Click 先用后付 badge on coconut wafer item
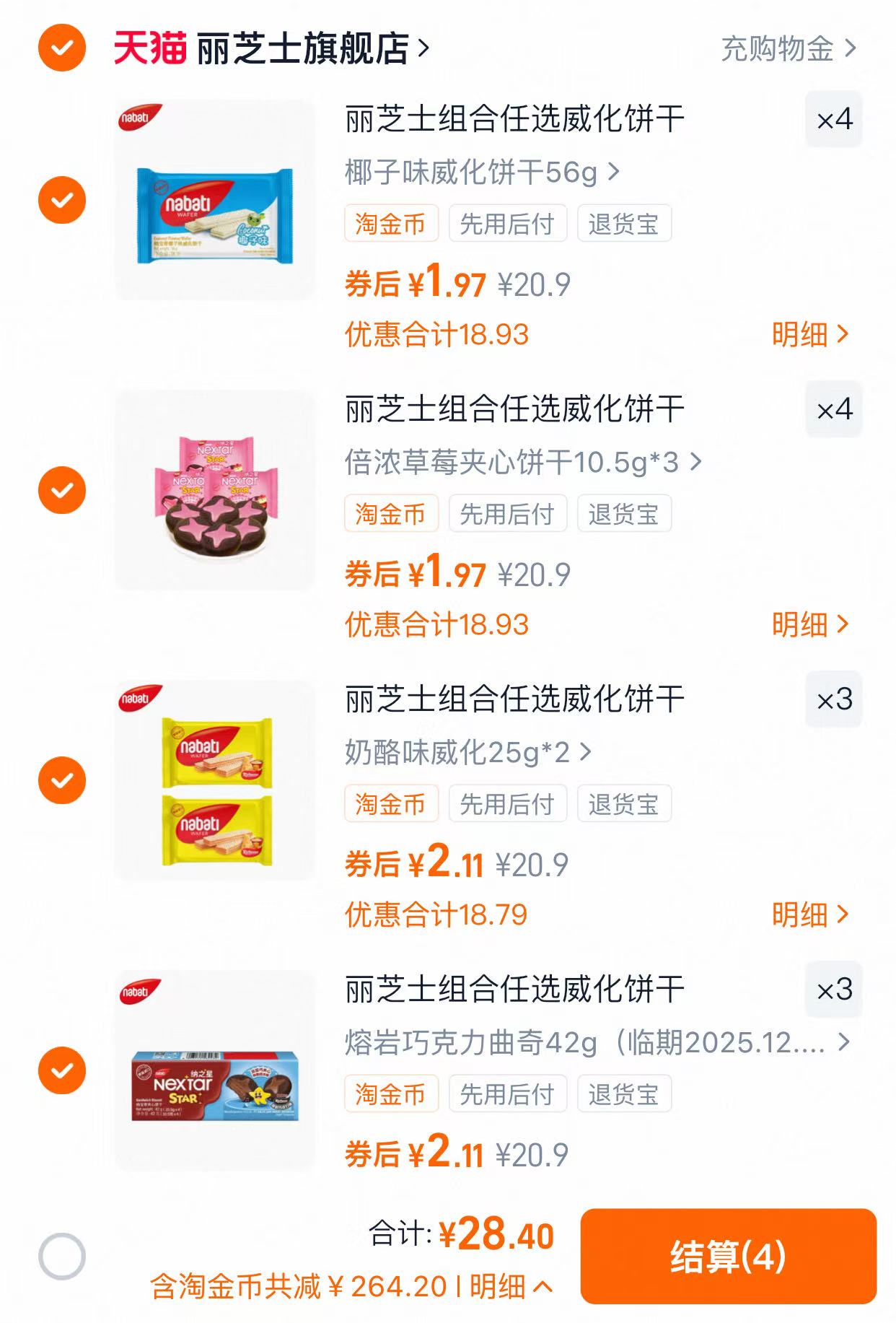Image resolution: width=896 pixels, height=1323 pixels. pos(506,224)
